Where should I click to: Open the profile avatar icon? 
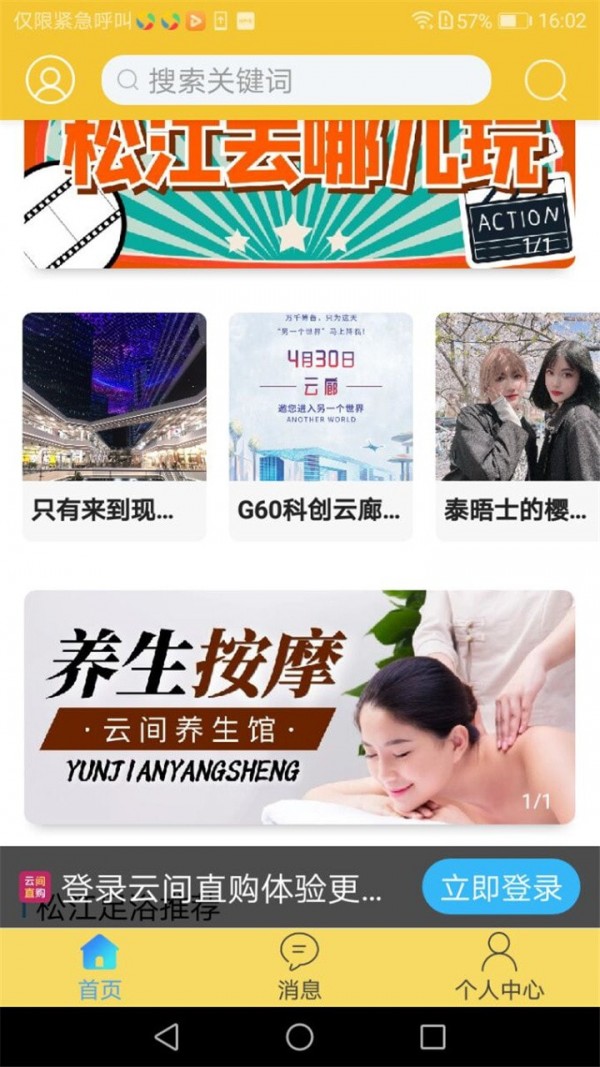[x=50, y=80]
